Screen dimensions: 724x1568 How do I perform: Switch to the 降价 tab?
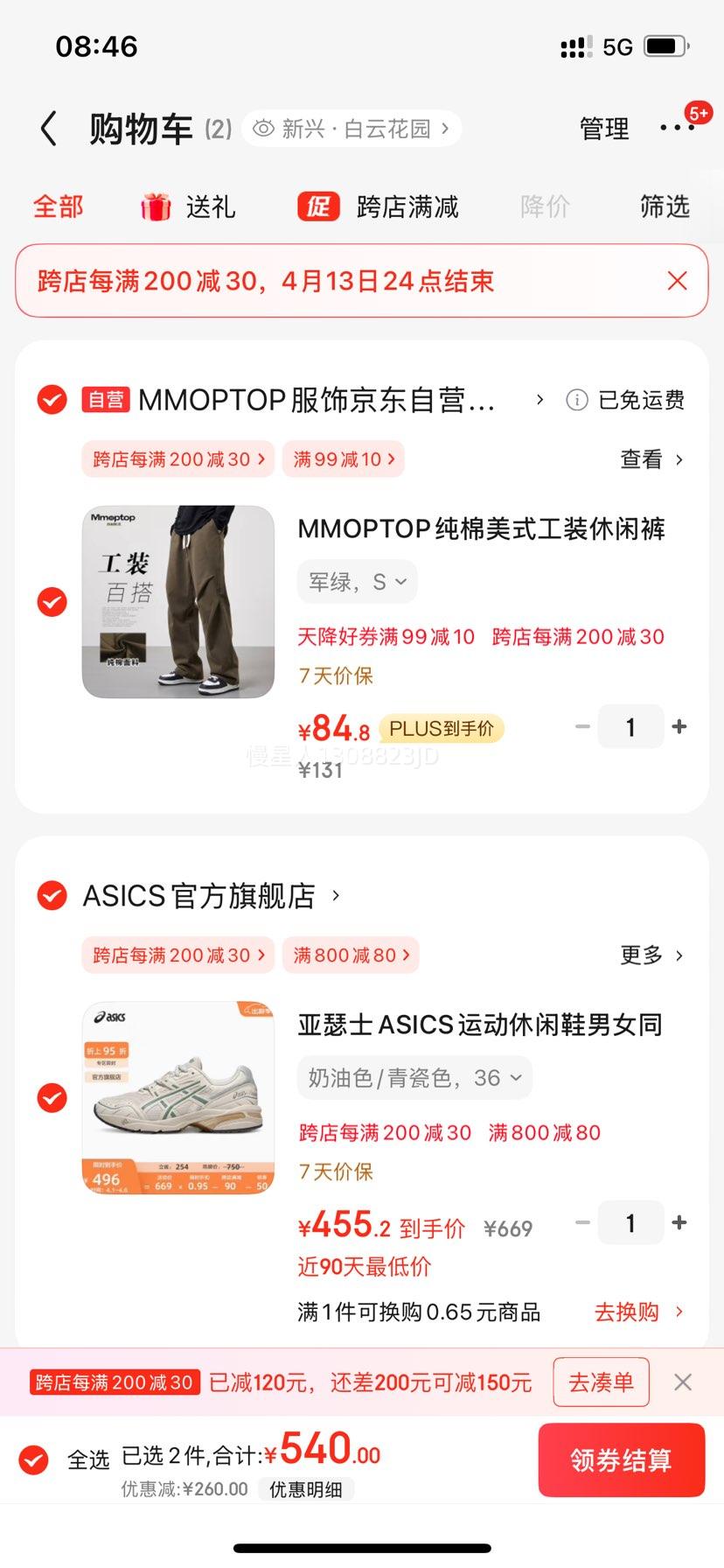tap(544, 206)
